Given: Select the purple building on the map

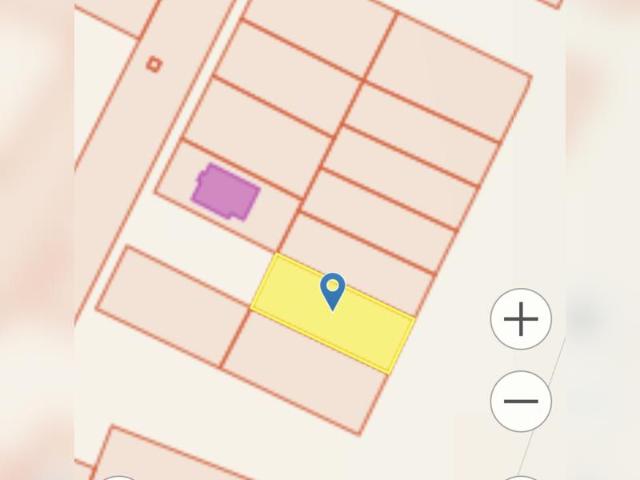Looking at the screenshot, I should tap(226, 192).
